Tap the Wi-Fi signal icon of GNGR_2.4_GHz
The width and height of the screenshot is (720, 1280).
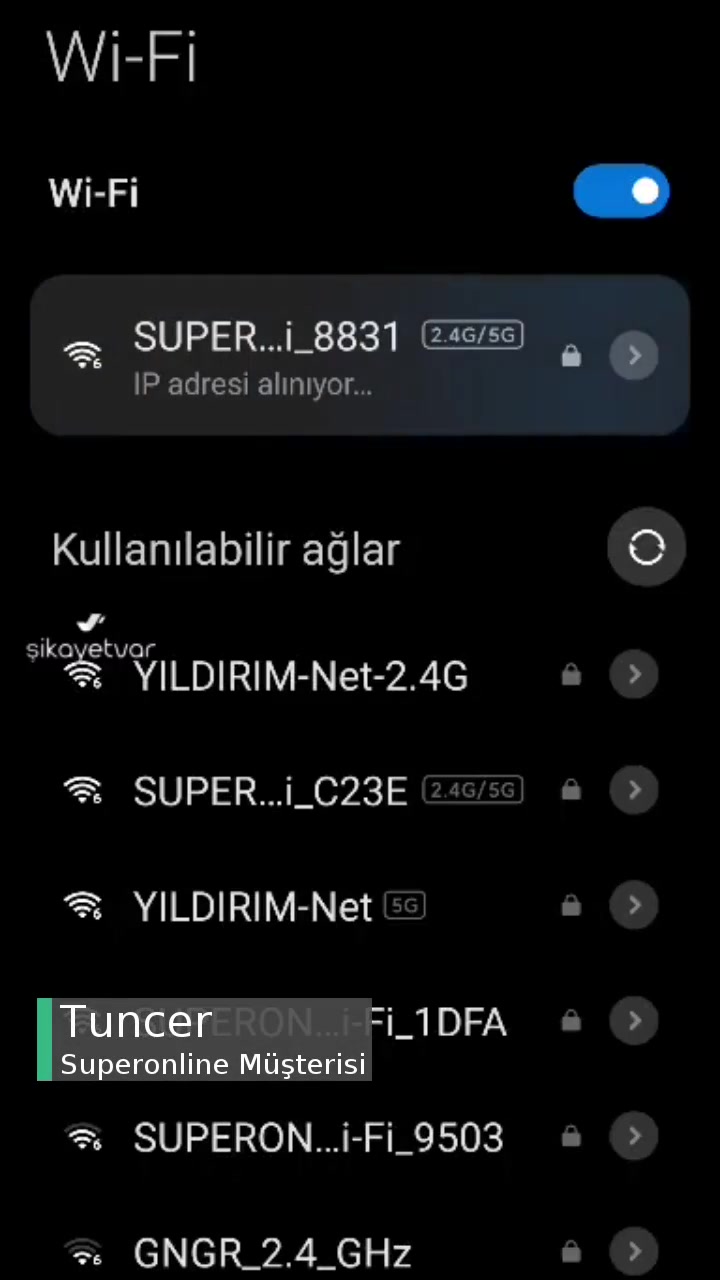pyautogui.click(x=83, y=1251)
